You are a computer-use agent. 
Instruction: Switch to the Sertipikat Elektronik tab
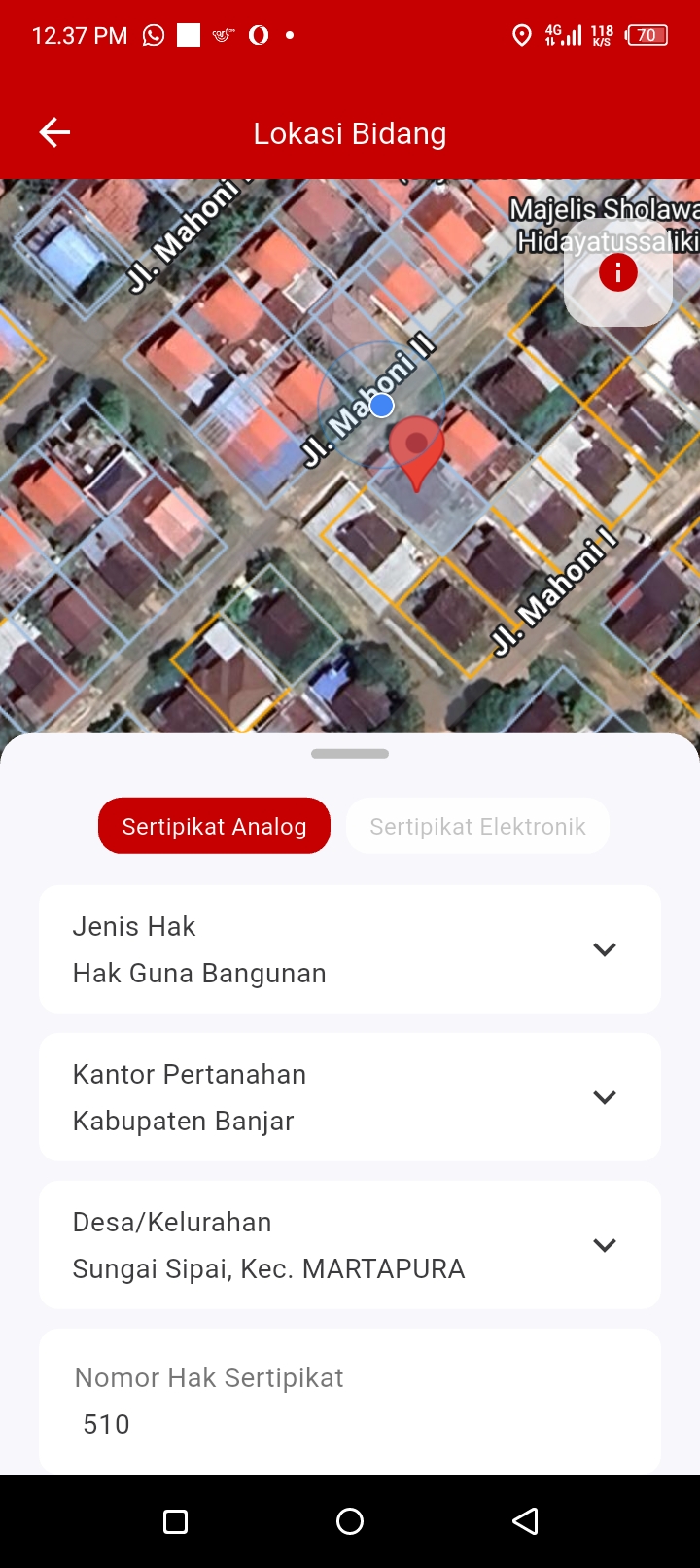[477, 826]
